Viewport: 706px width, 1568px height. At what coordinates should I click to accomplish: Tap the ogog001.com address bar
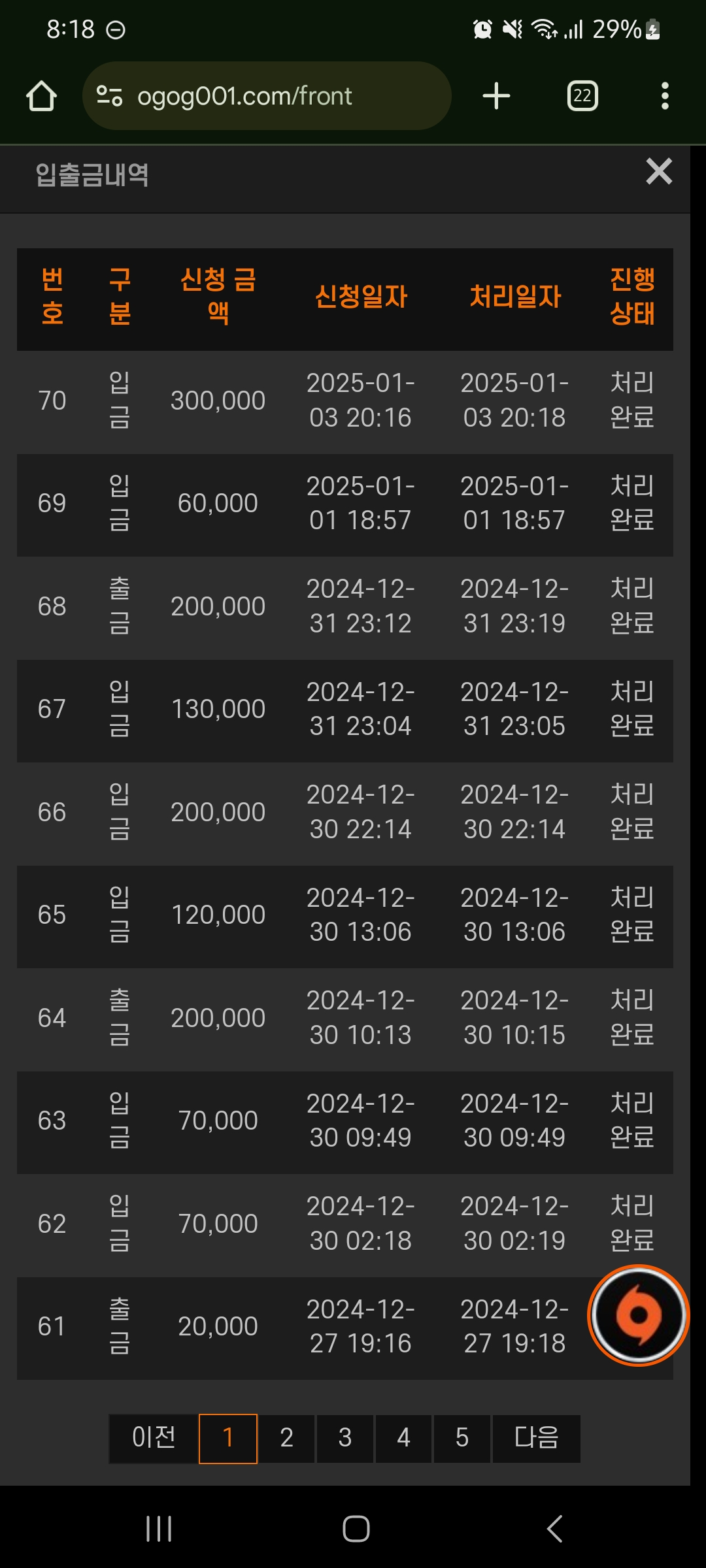[267, 96]
